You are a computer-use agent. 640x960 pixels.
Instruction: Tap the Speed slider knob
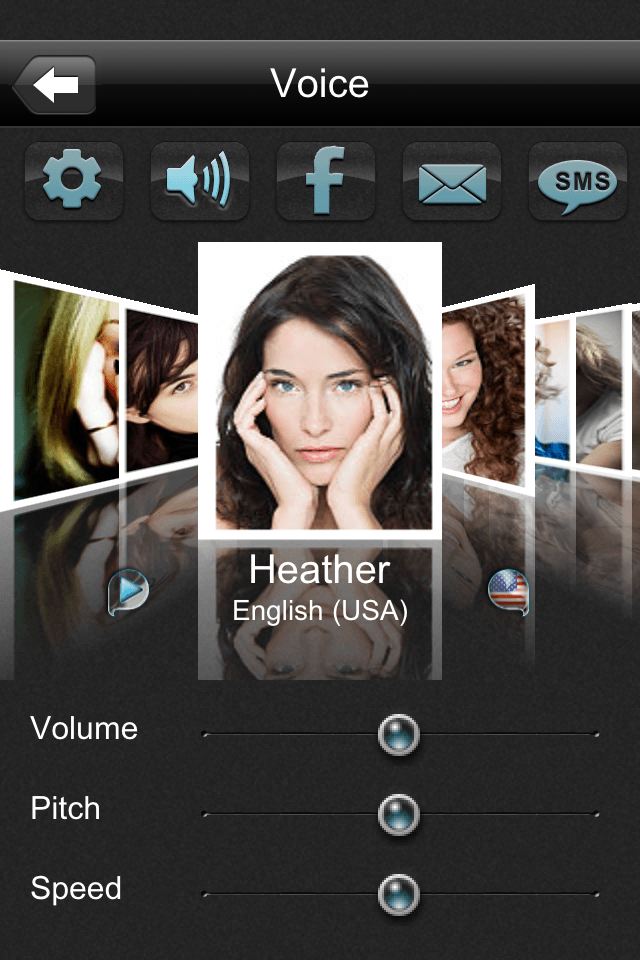tap(399, 894)
